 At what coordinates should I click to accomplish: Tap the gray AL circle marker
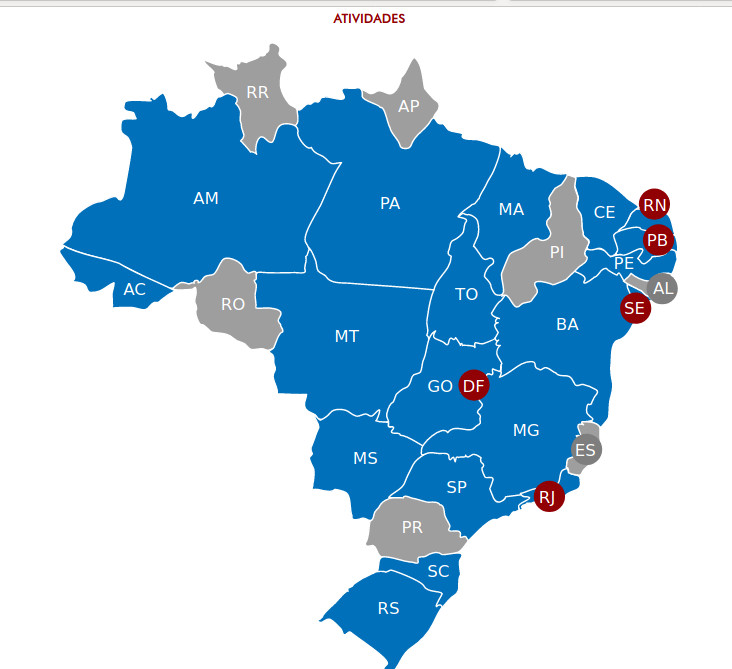click(662, 288)
